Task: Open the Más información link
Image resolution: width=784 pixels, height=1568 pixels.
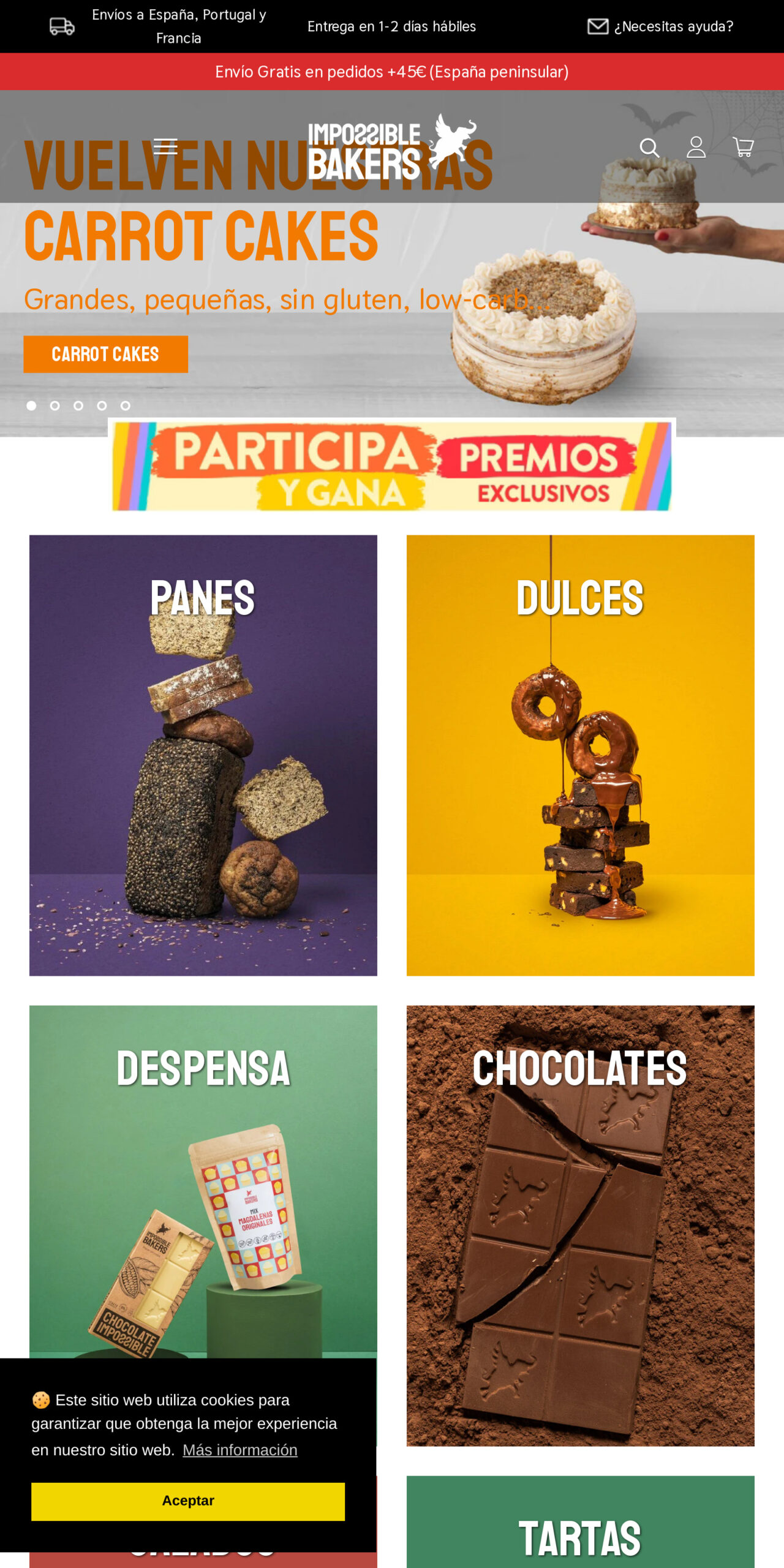Action: [x=239, y=1450]
